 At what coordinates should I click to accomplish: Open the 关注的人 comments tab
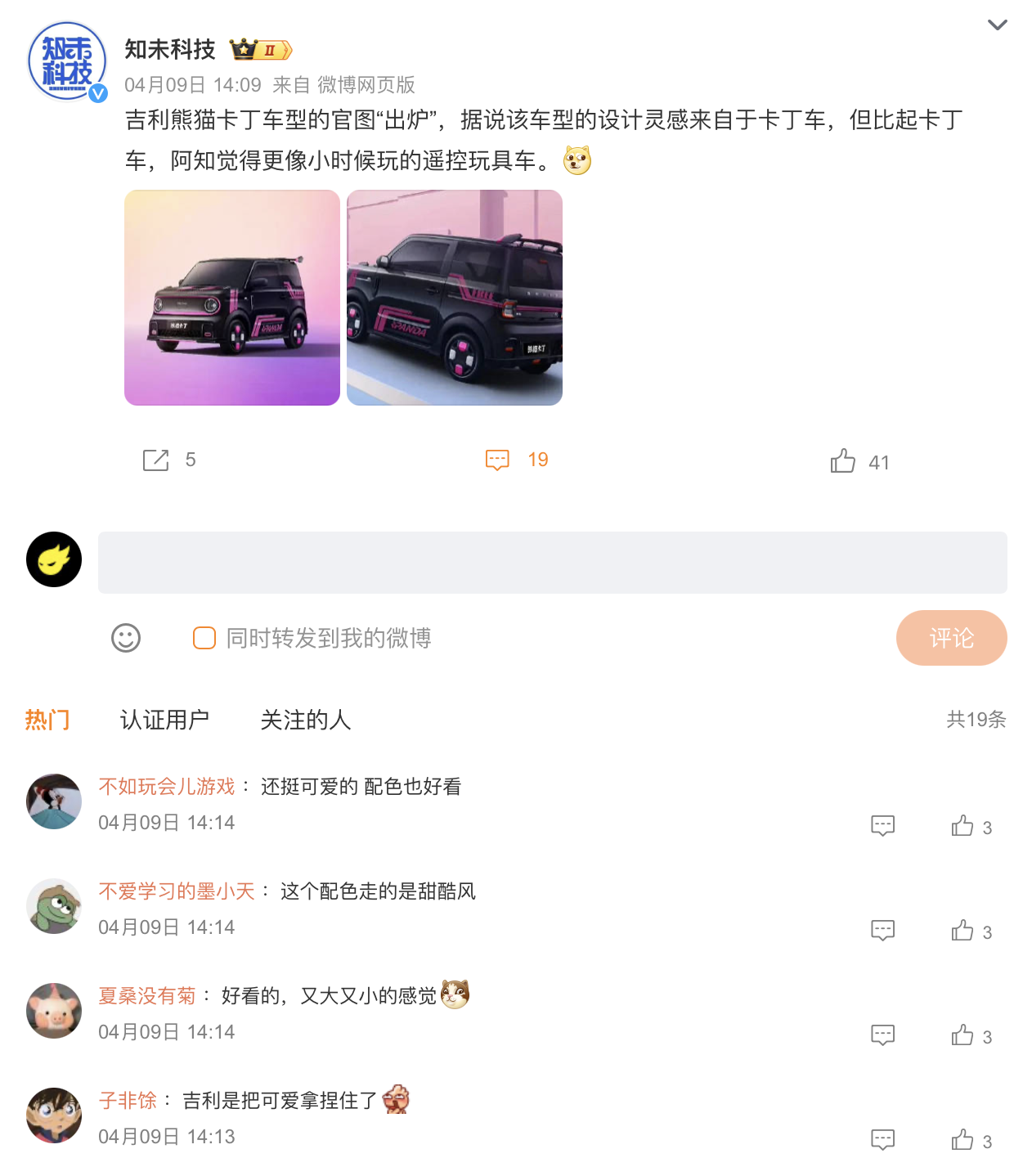click(304, 720)
